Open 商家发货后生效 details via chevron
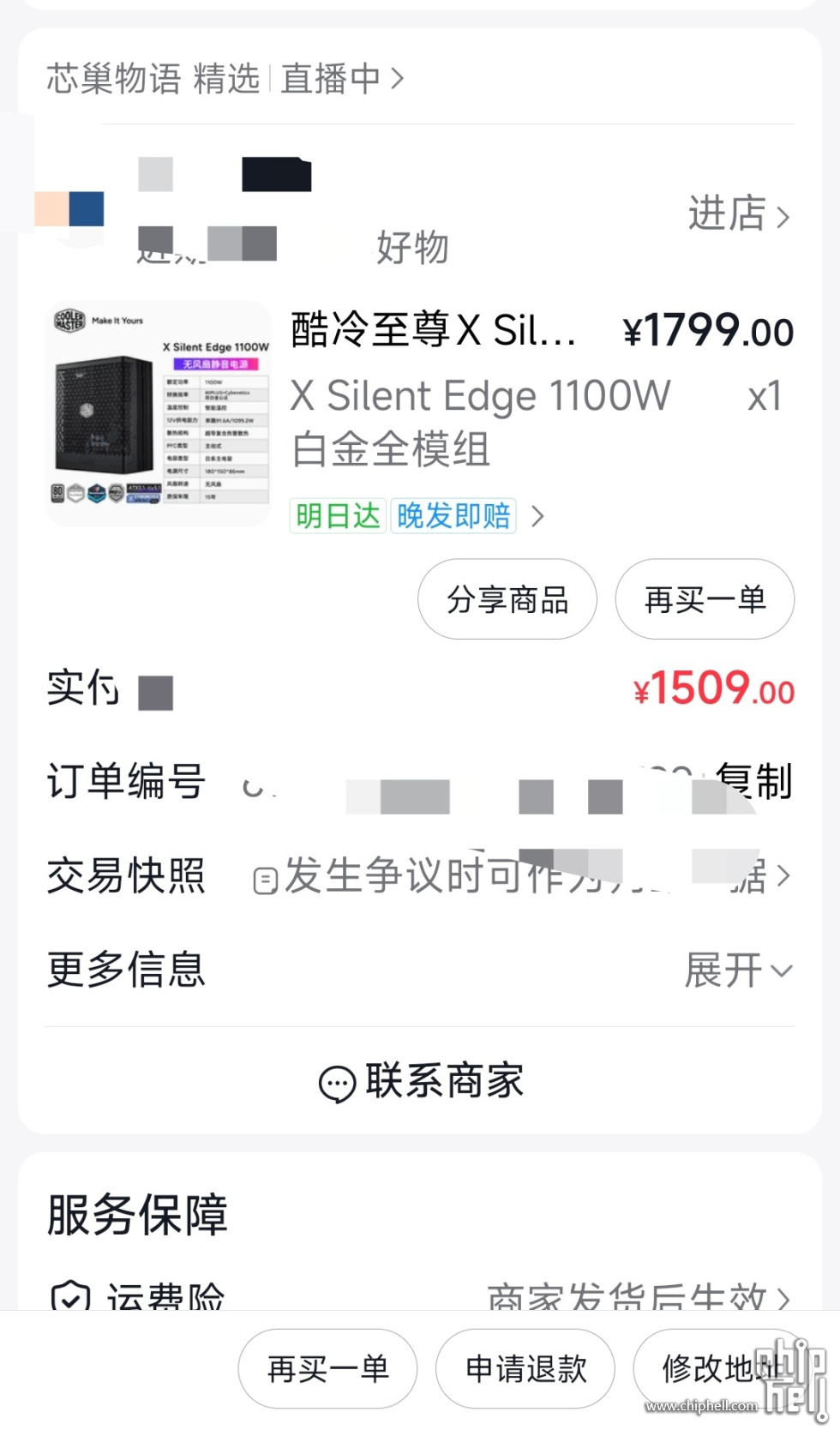This screenshot has width=840, height=1436. [784, 1300]
